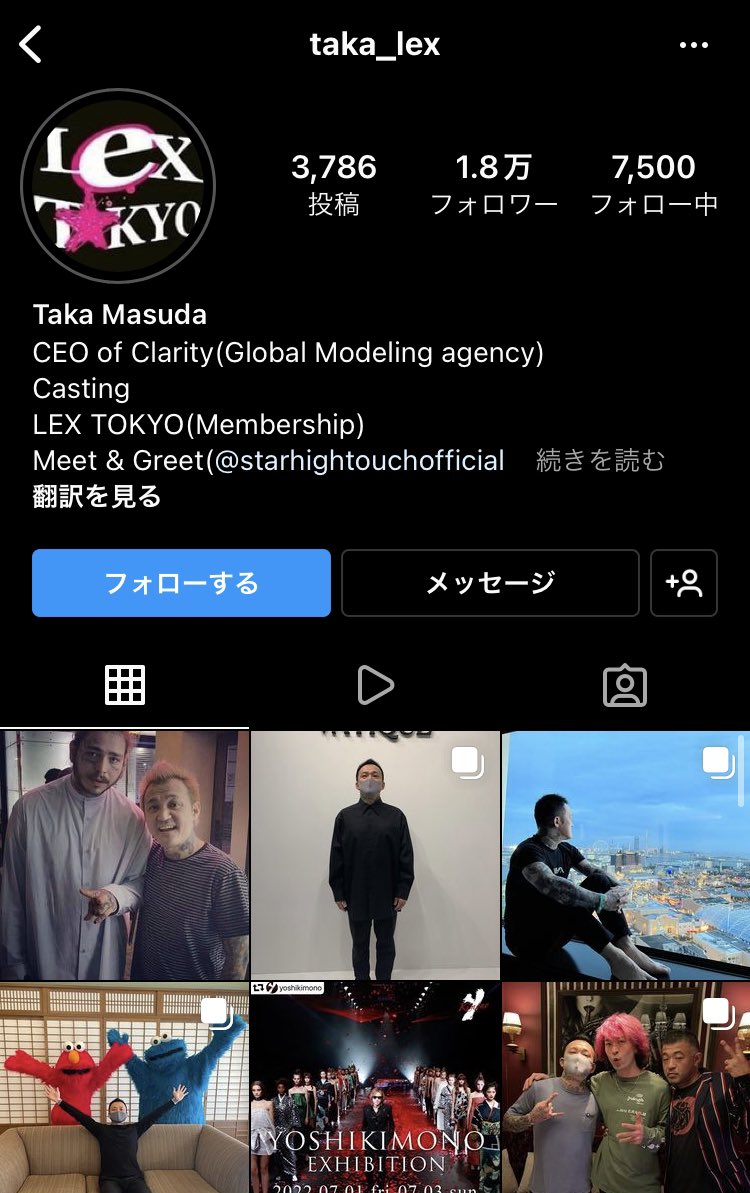
Task: Open the @starhightouchofficial mention link
Action: (x=358, y=460)
